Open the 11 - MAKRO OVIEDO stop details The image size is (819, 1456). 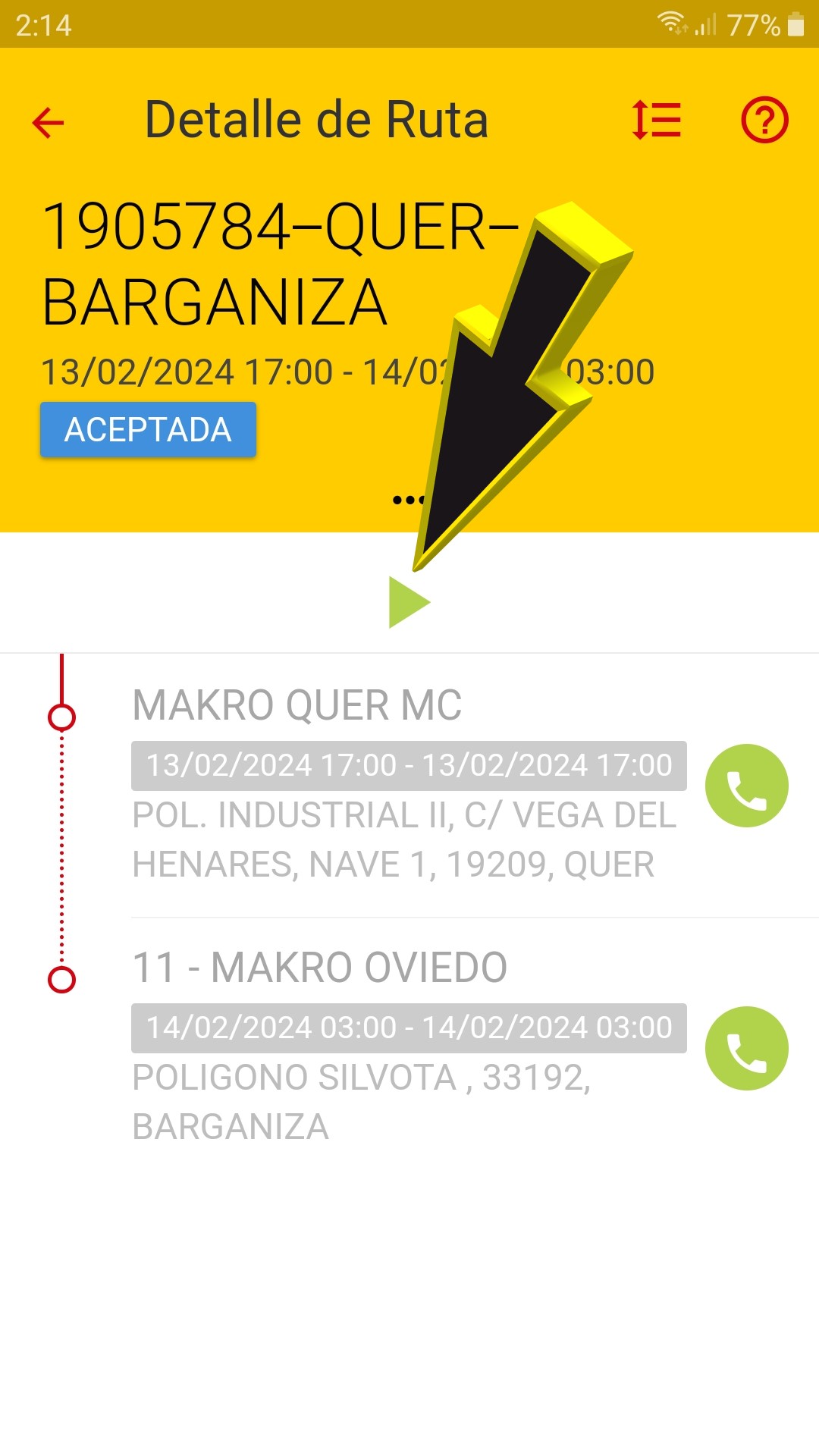click(409, 1046)
